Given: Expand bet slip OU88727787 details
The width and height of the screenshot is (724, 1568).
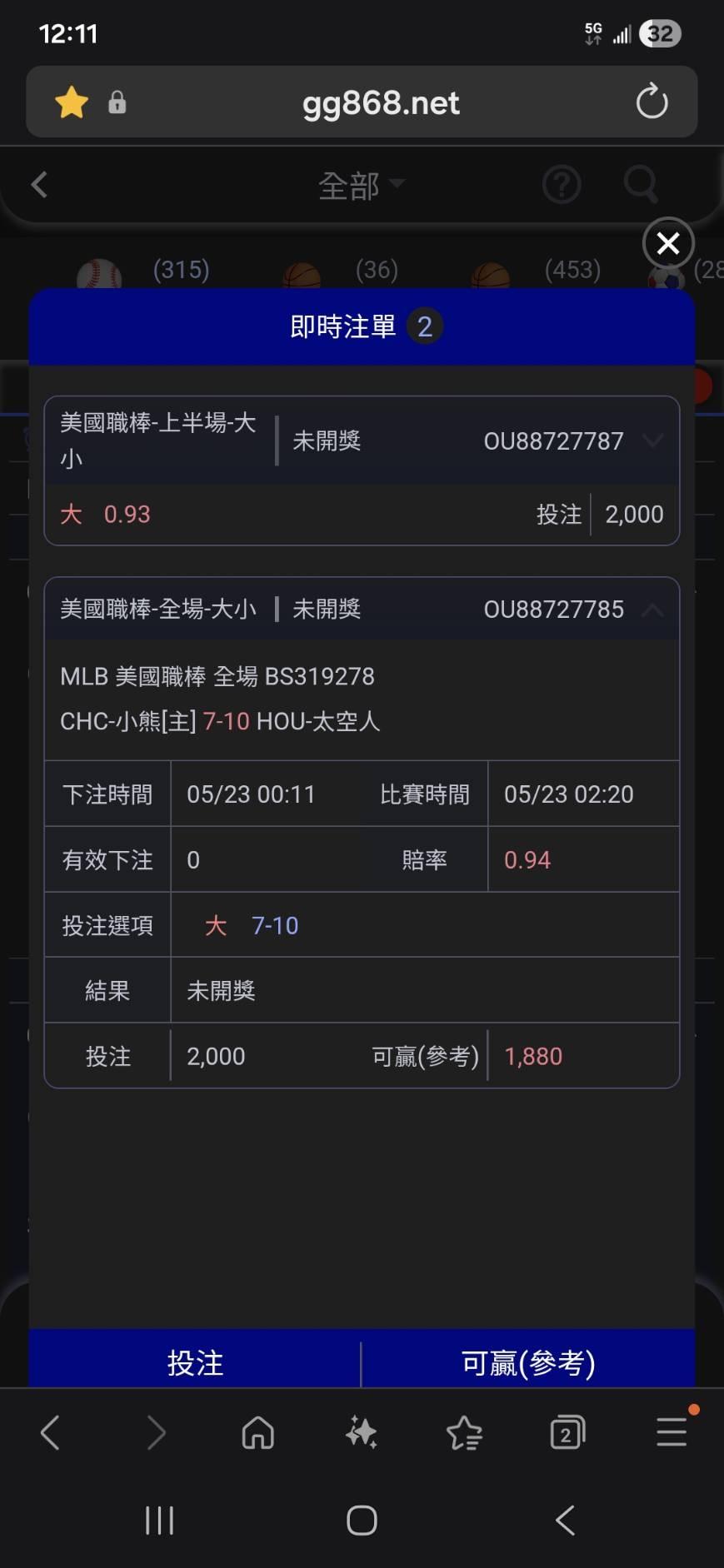Looking at the screenshot, I should point(654,441).
